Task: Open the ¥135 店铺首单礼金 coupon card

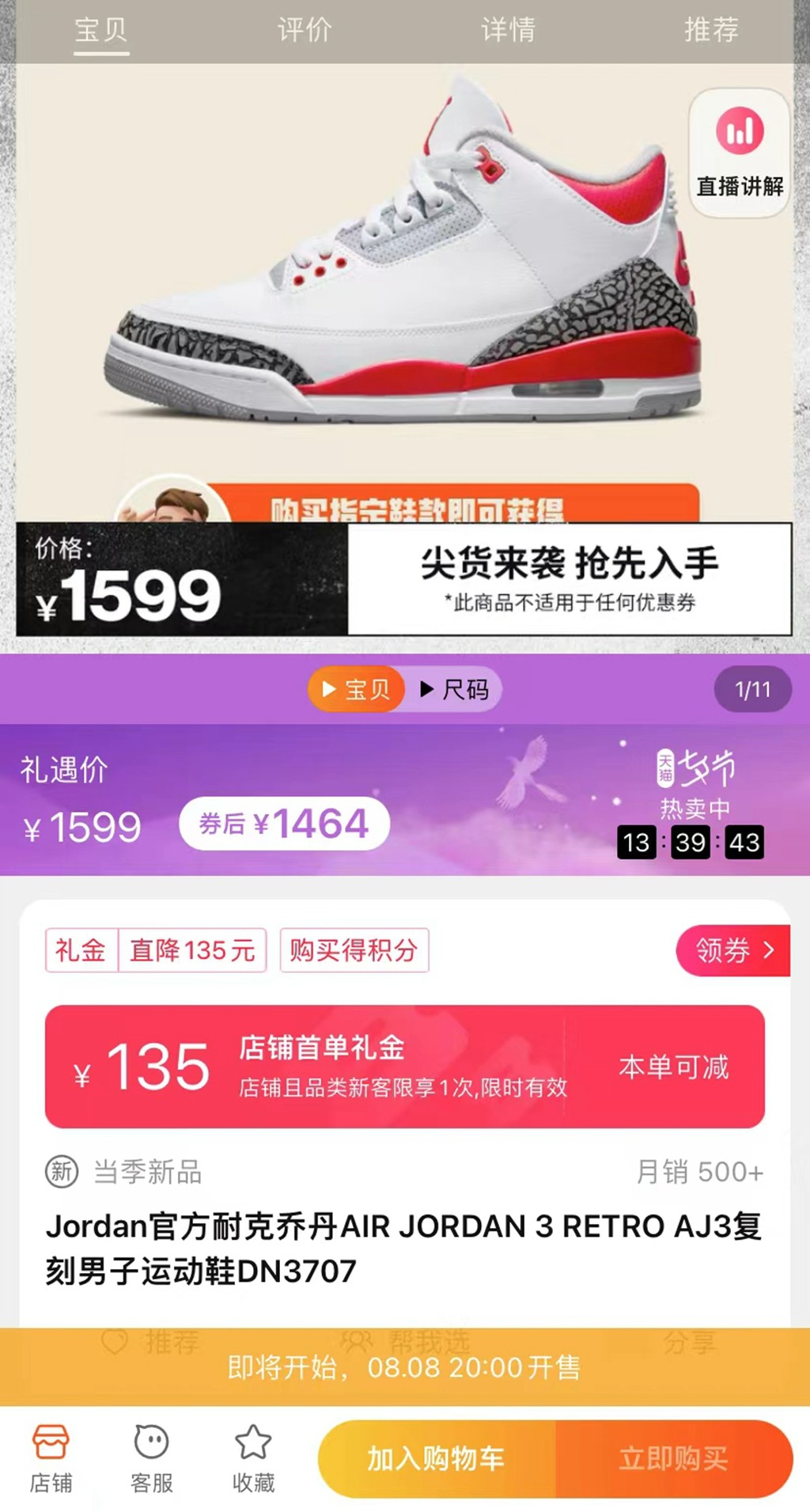Action: pyautogui.click(x=404, y=1066)
